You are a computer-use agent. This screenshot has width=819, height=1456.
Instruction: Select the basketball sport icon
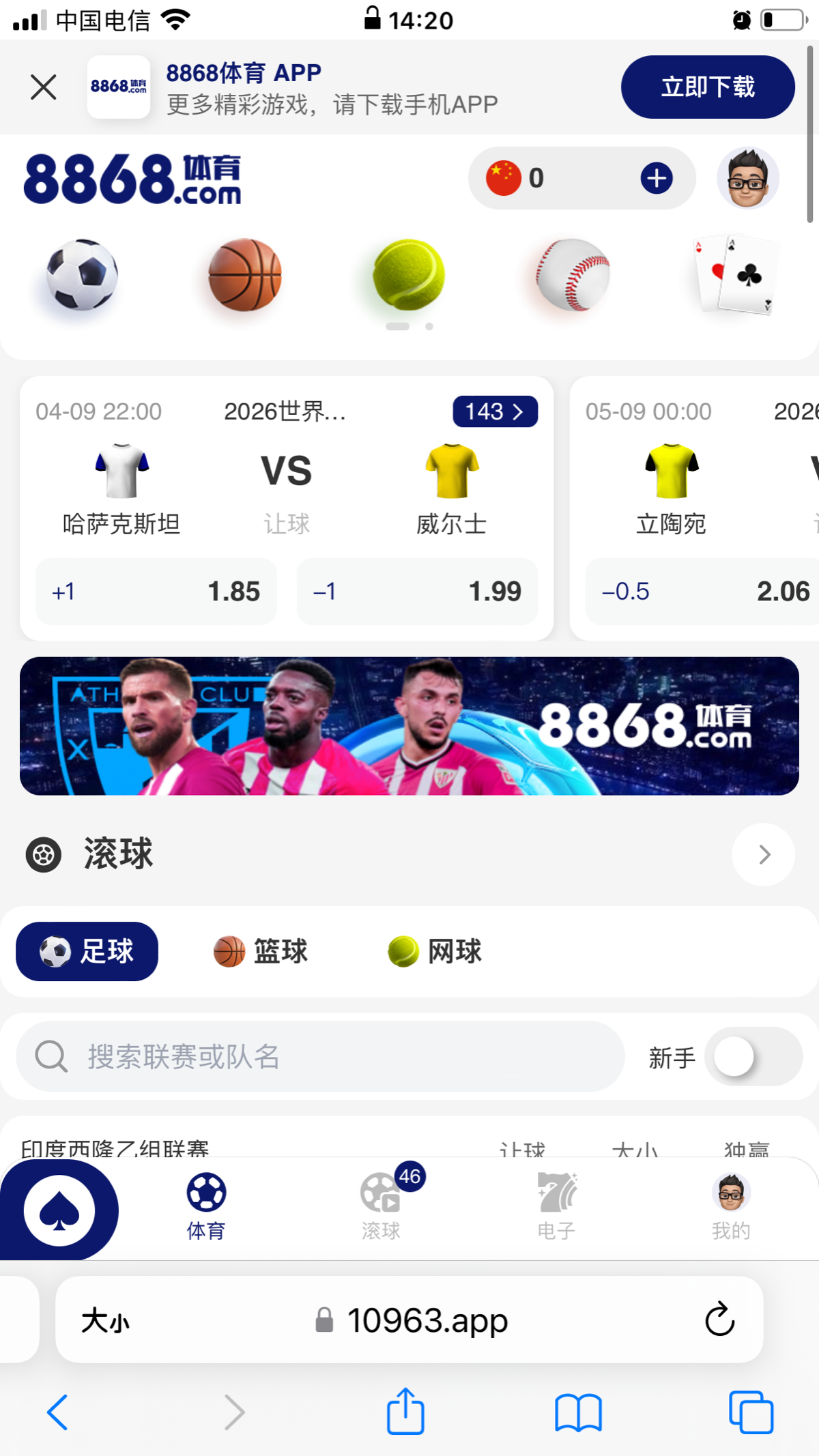tap(245, 275)
